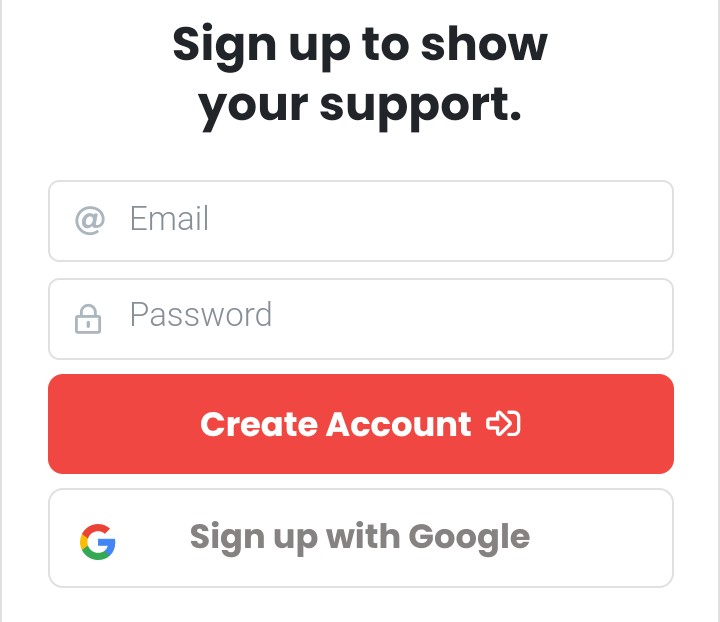The image size is (720, 622).
Task: Tap the Email input field
Action: [360, 221]
